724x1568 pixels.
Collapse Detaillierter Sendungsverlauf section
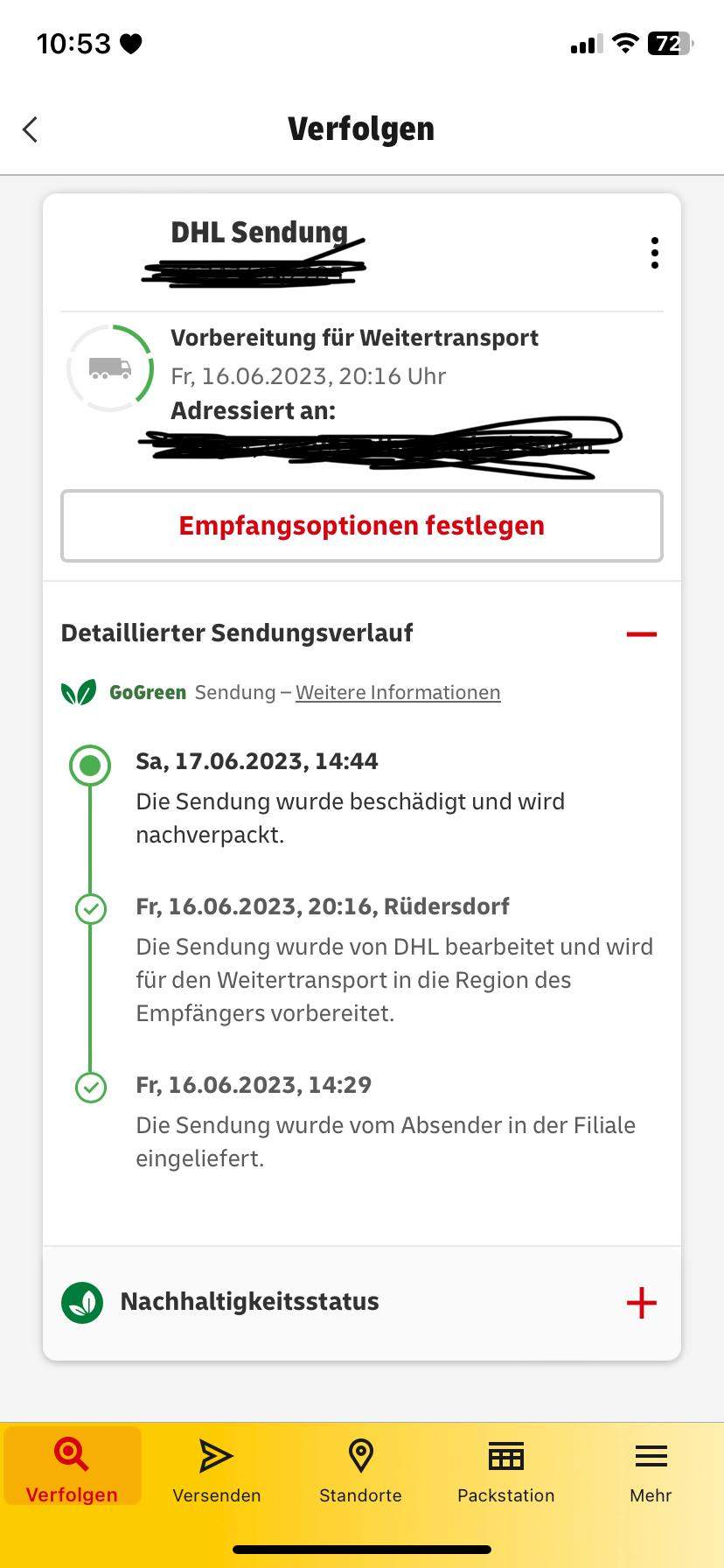point(641,633)
